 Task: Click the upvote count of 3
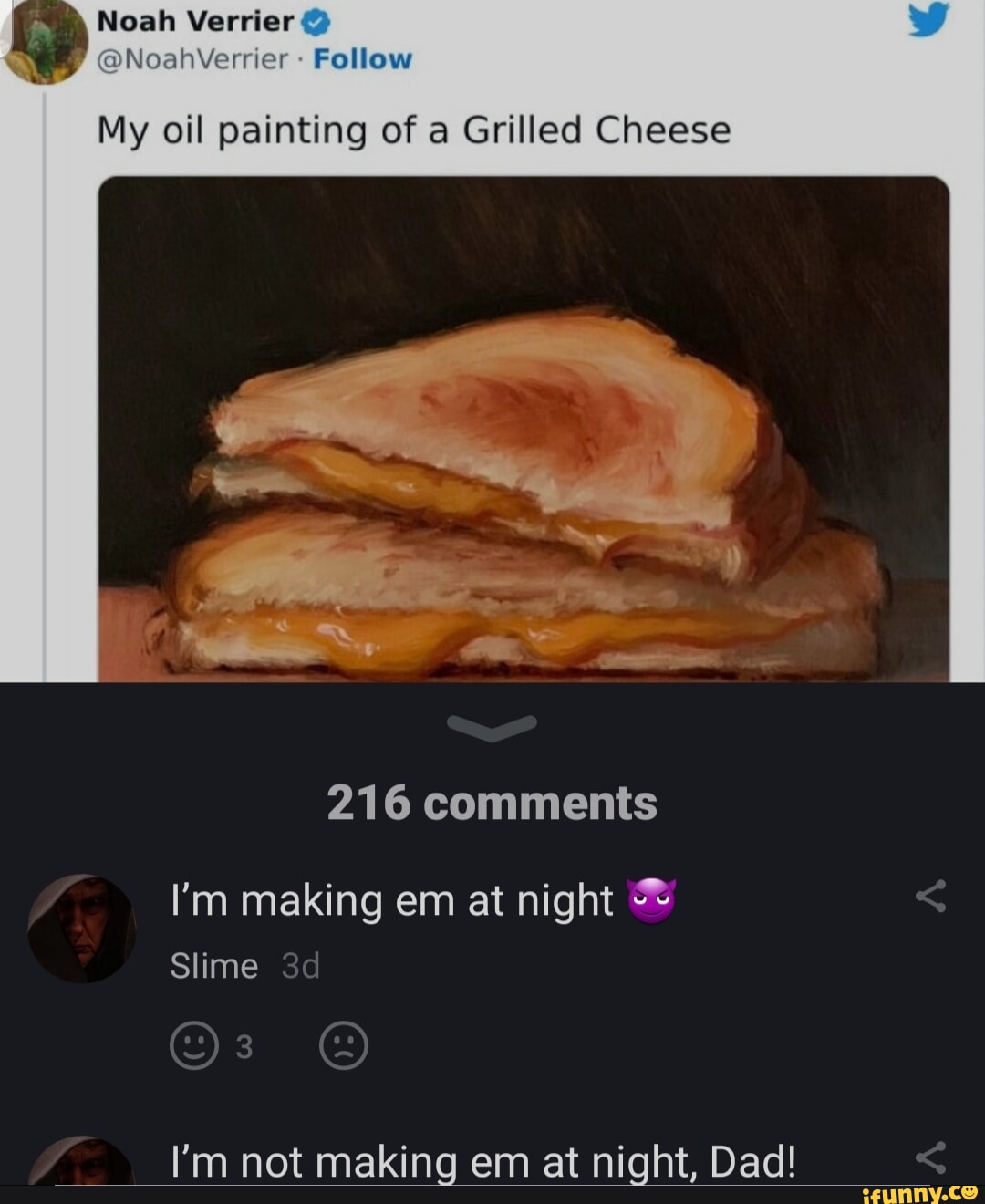pyautogui.click(x=243, y=1046)
